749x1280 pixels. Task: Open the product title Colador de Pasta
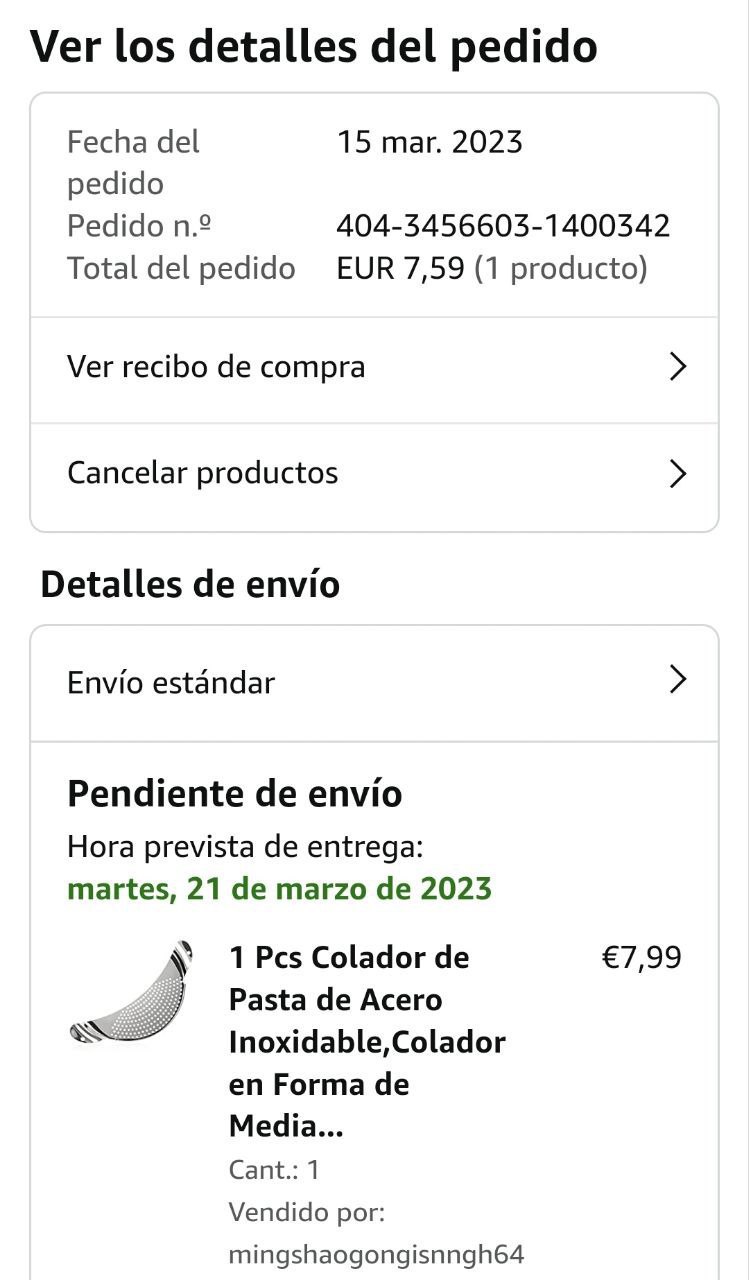pyautogui.click(x=367, y=1041)
